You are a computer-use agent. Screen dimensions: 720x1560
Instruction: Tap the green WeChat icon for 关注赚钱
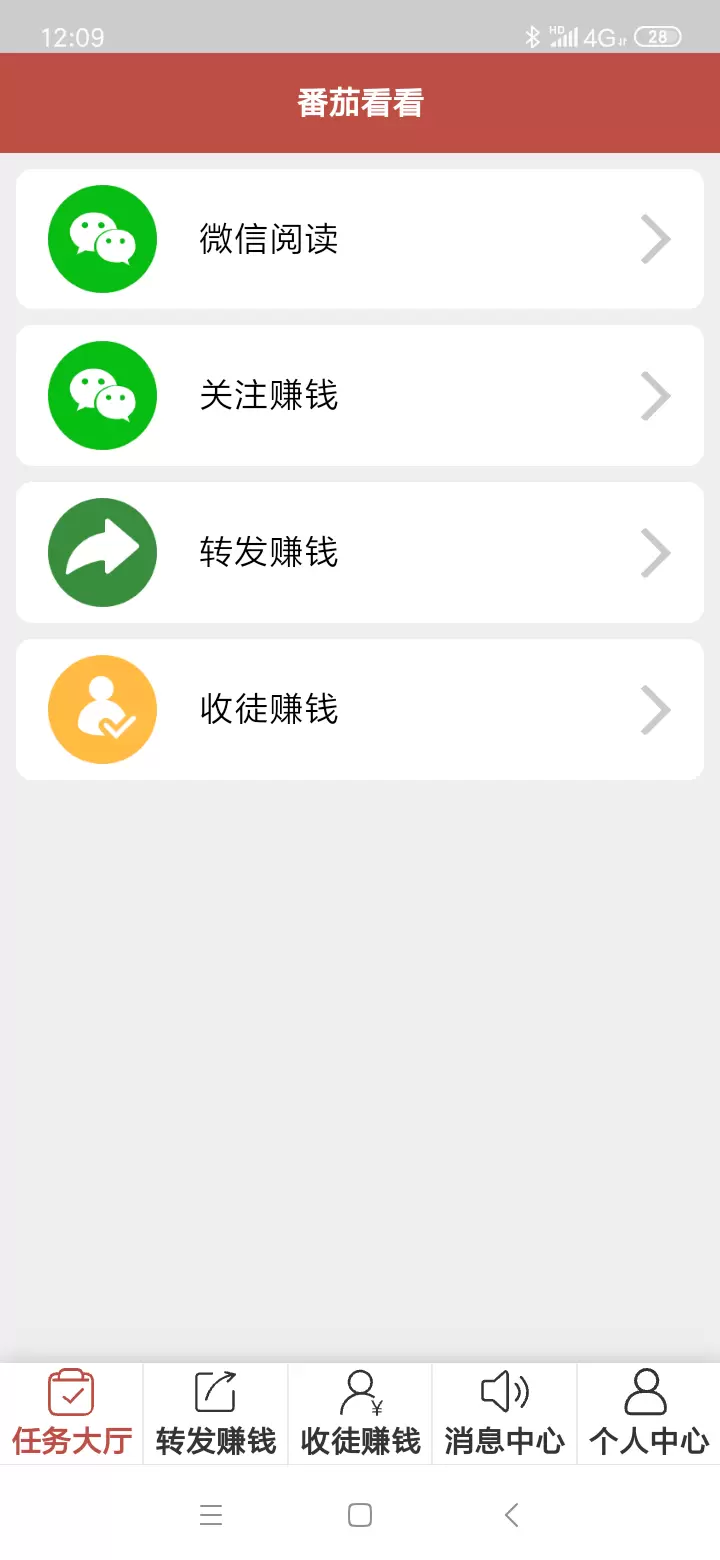click(101, 395)
